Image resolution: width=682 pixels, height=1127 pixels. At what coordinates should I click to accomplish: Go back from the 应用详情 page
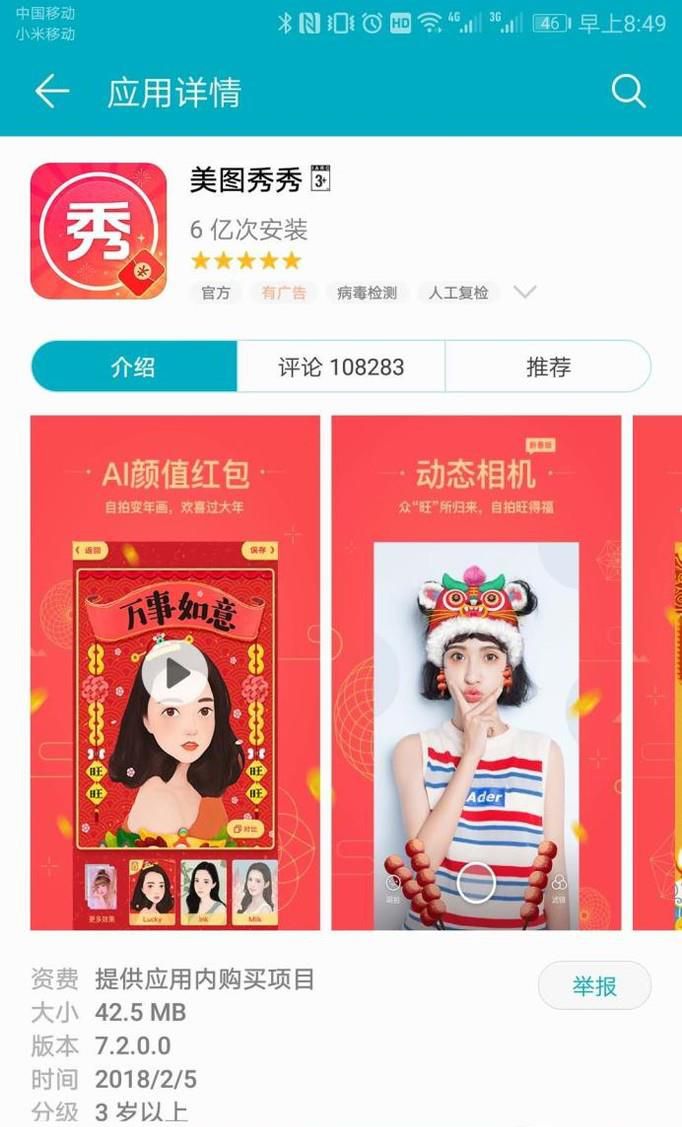(x=52, y=93)
